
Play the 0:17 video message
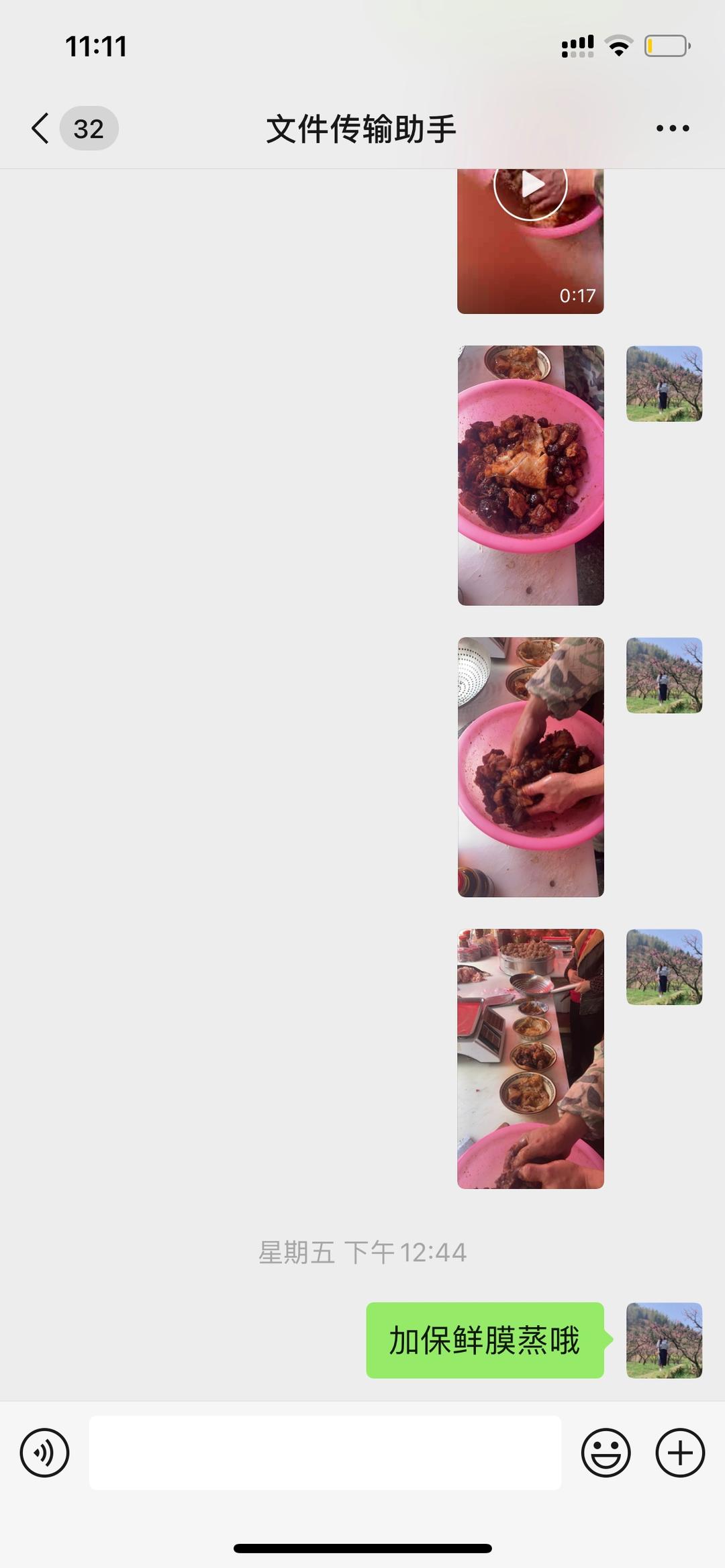[x=530, y=242]
